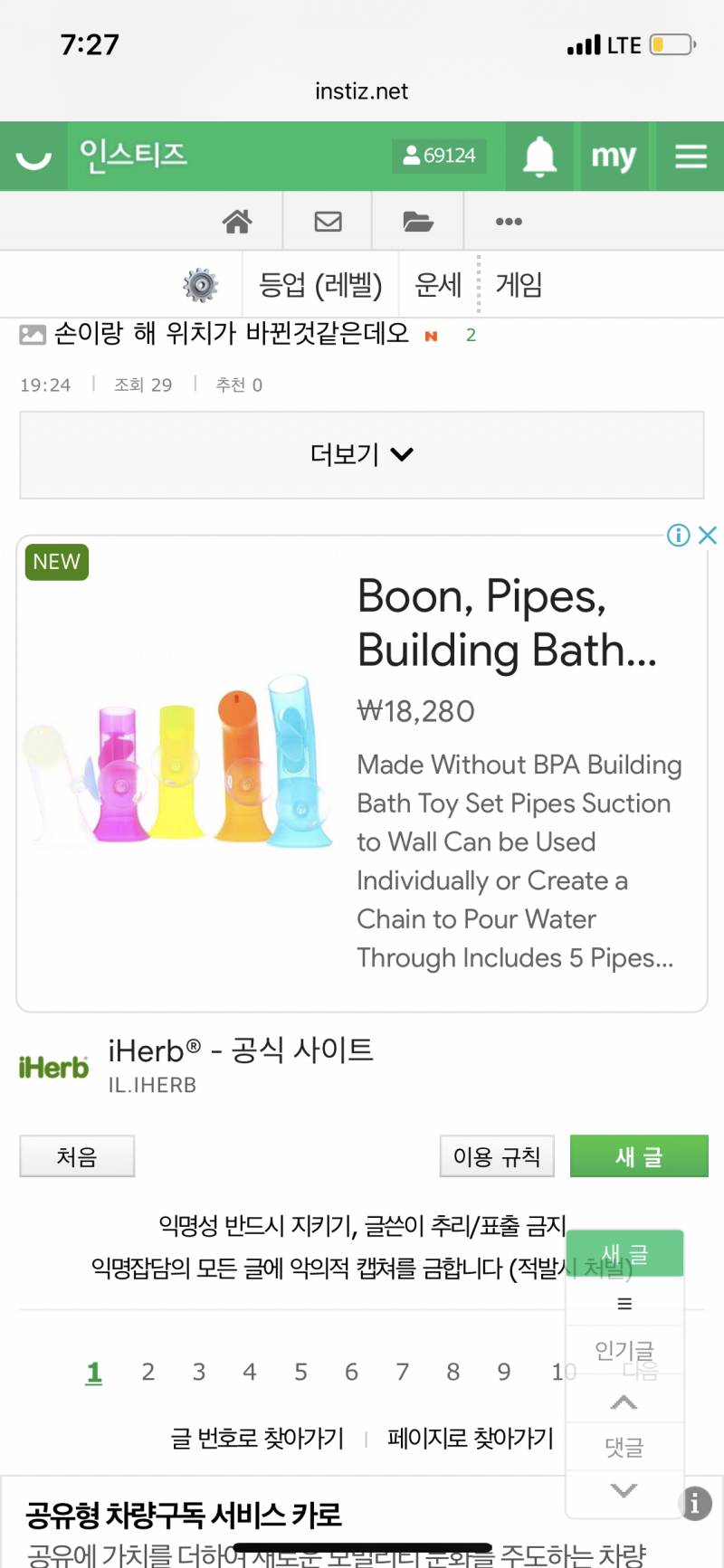The height and width of the screenshot is (1568, 724).
Task: Open settings via the gear icon
Action: pyautogui.click(x=201, y=284)
